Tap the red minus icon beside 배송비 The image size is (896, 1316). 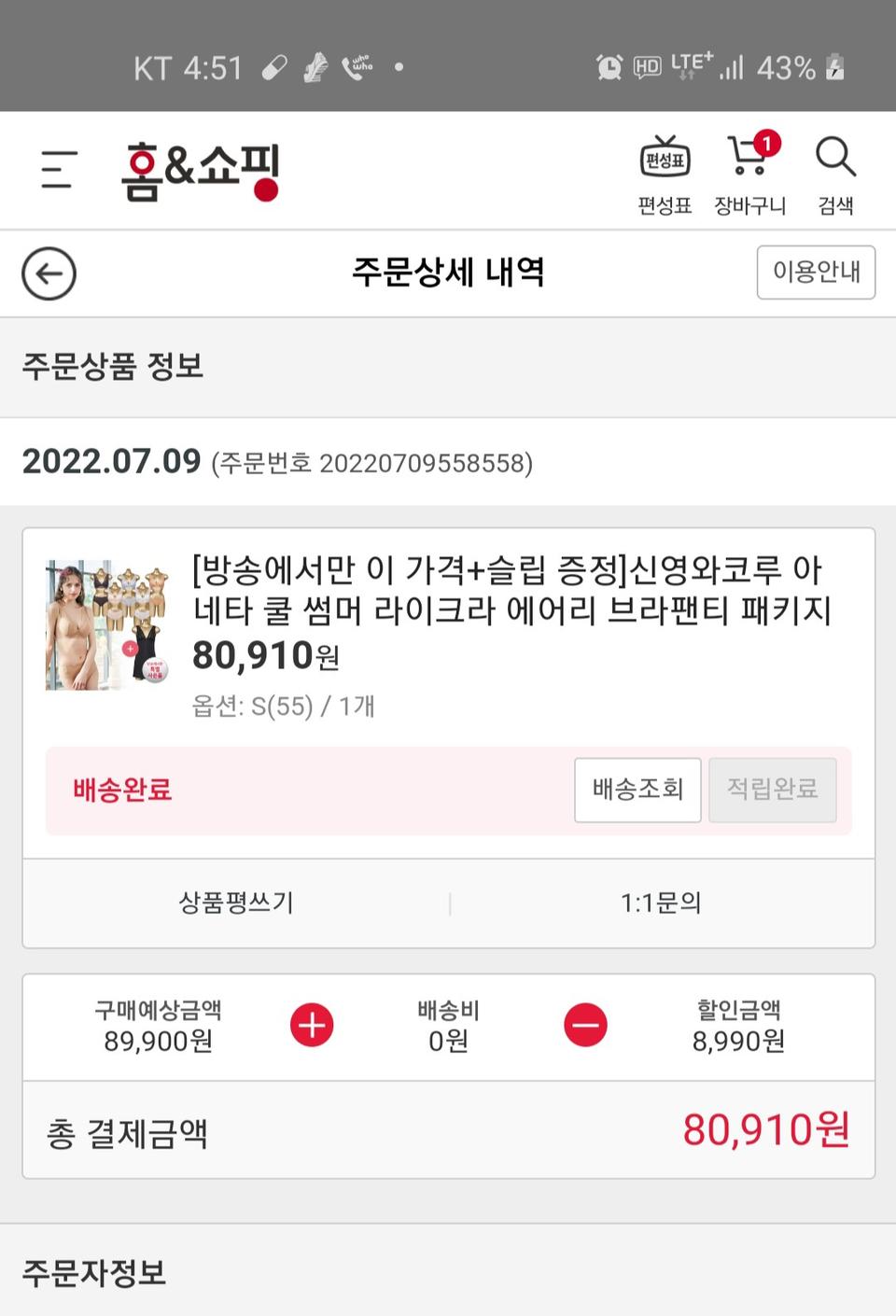[x=585, y=1024]
